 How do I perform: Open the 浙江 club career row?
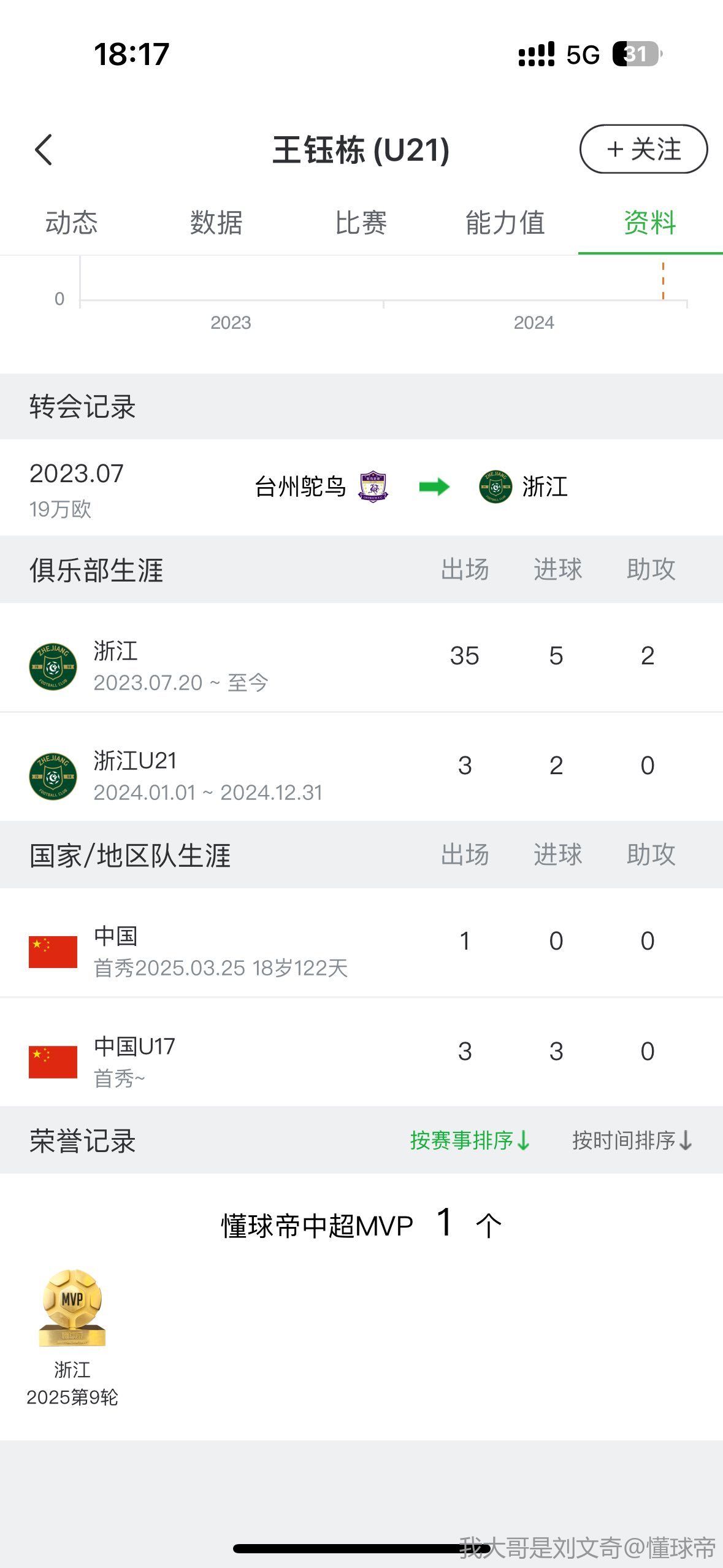(x=361, y=658)
